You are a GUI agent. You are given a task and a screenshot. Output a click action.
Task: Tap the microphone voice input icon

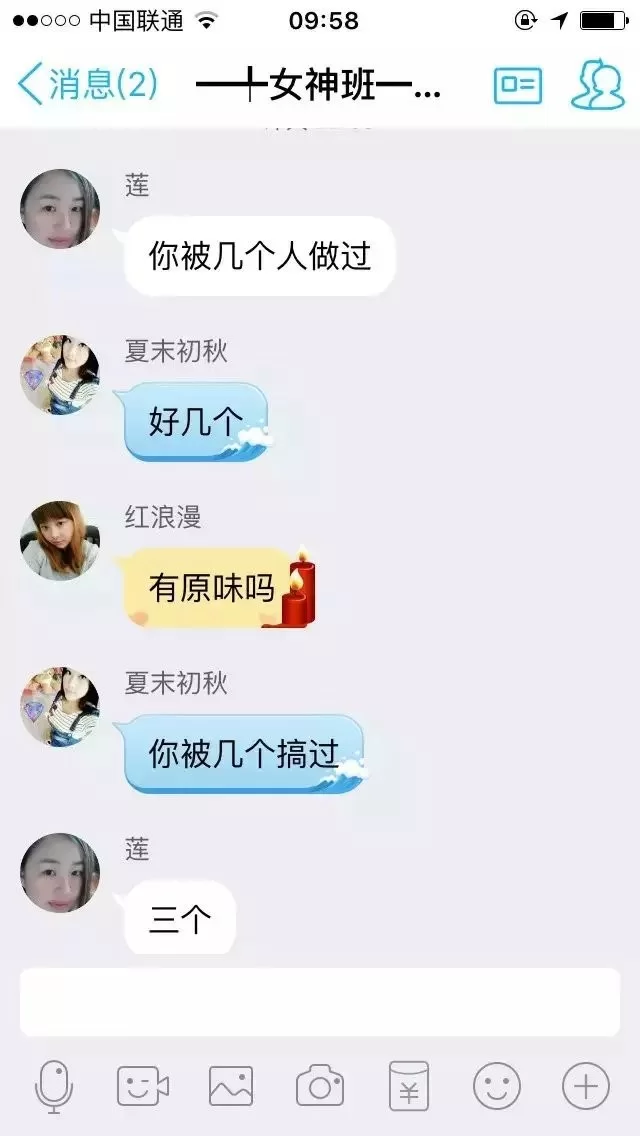click(54, 1086)
